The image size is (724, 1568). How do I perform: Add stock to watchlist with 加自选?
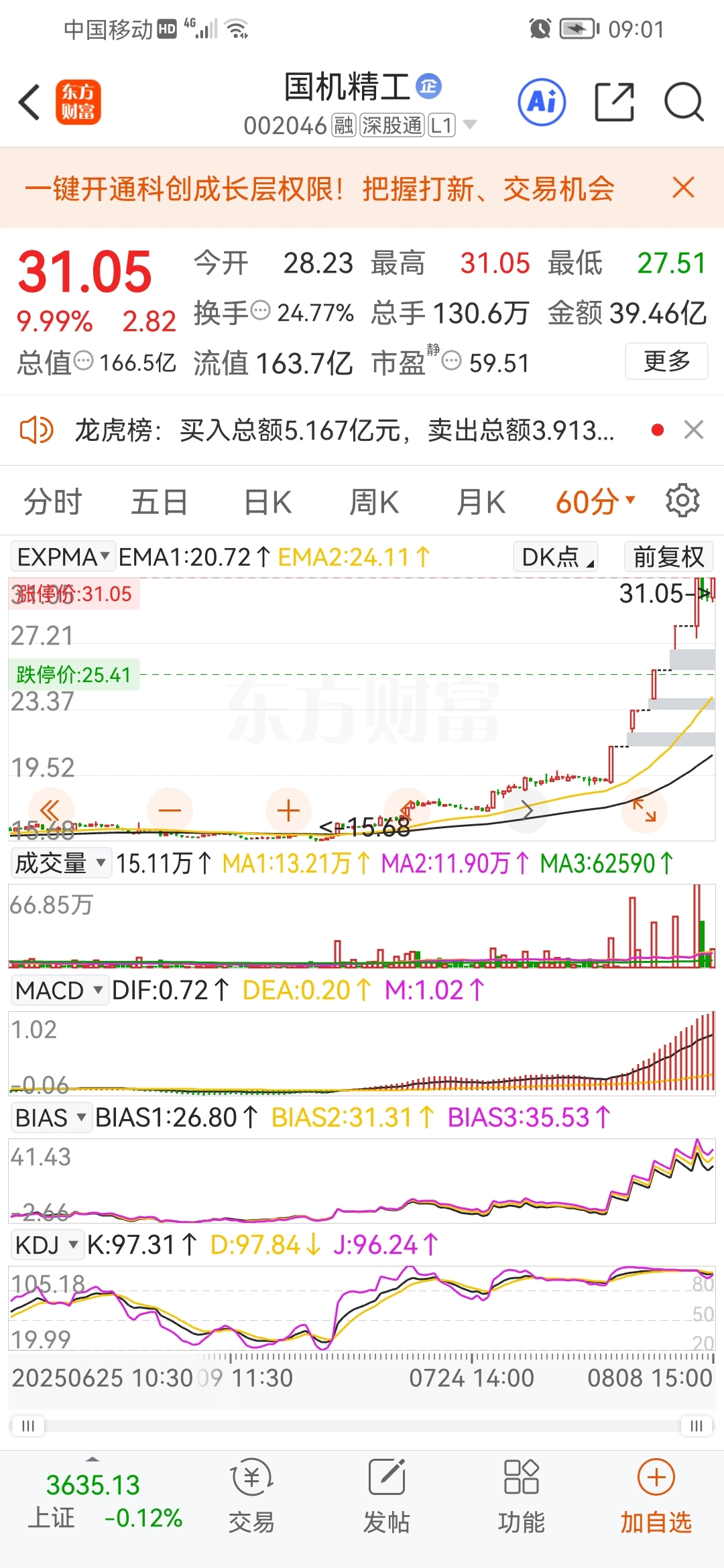pos(656,1496)
